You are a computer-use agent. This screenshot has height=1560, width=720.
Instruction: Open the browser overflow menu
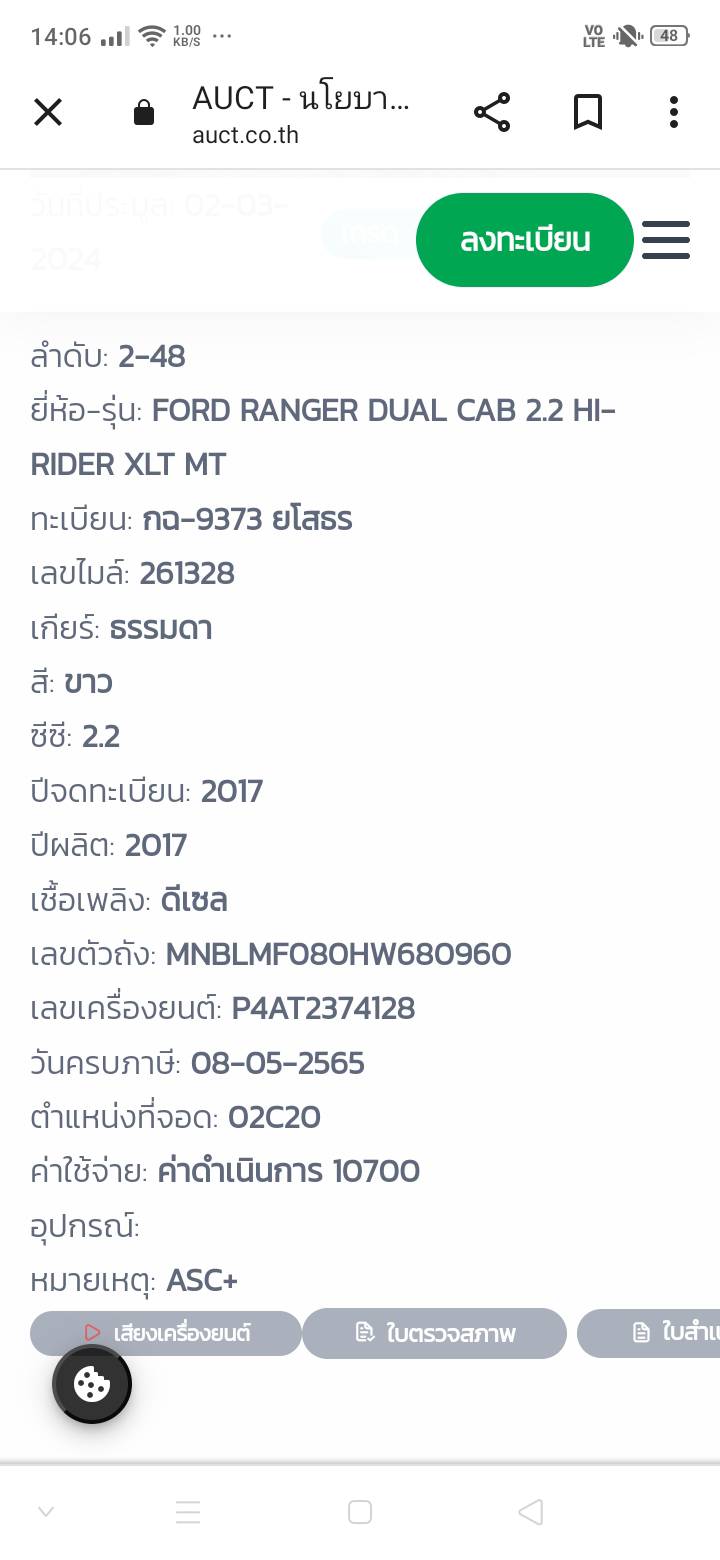point(674,112)
